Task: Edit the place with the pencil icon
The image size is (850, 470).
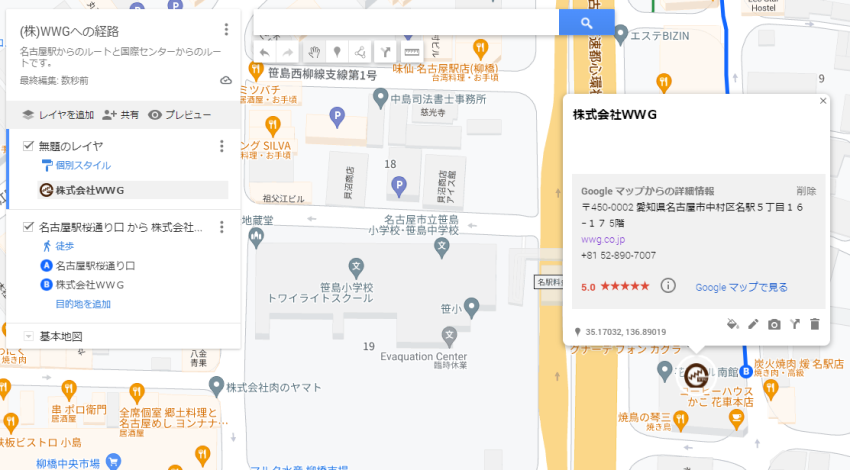Action: click(754, 324)
